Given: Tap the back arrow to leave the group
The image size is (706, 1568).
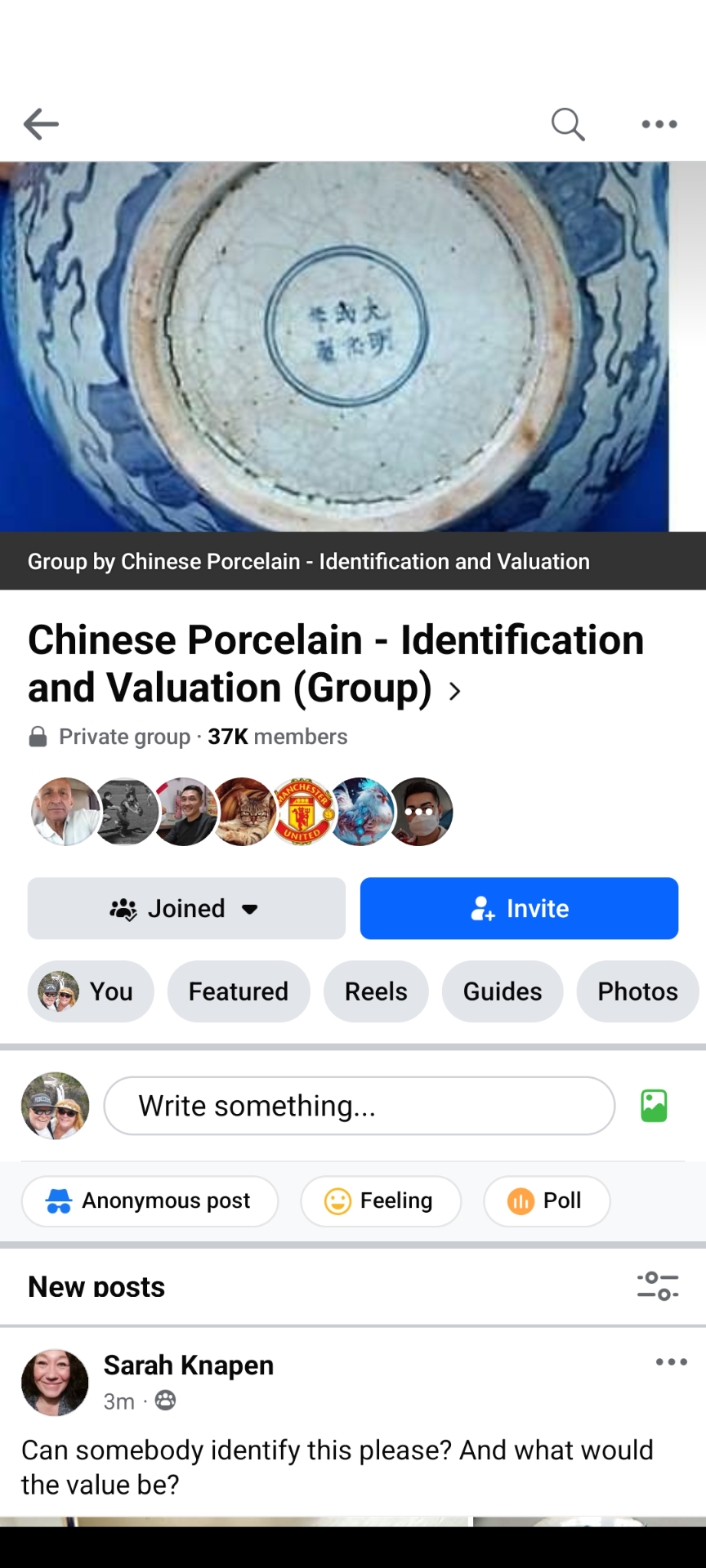Looking at the screenshot, I should tap(41, 124).
